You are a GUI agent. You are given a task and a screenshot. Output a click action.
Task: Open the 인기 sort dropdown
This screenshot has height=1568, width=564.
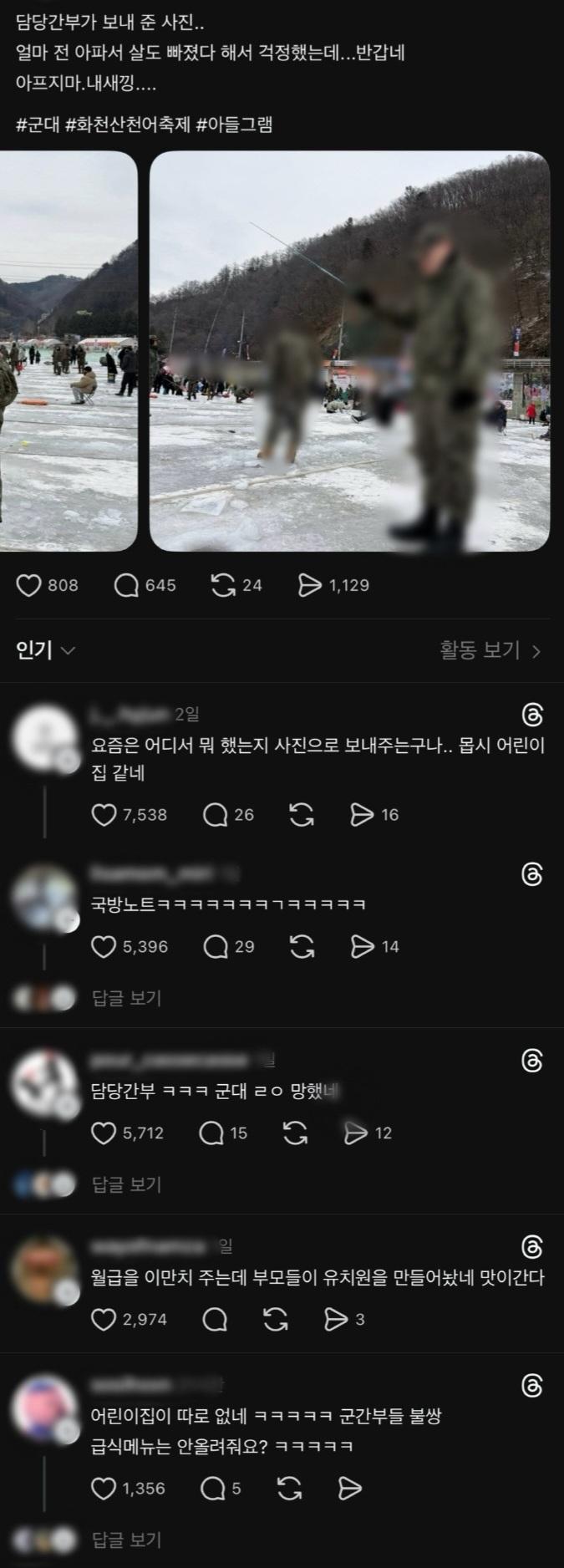click(45, 650)
